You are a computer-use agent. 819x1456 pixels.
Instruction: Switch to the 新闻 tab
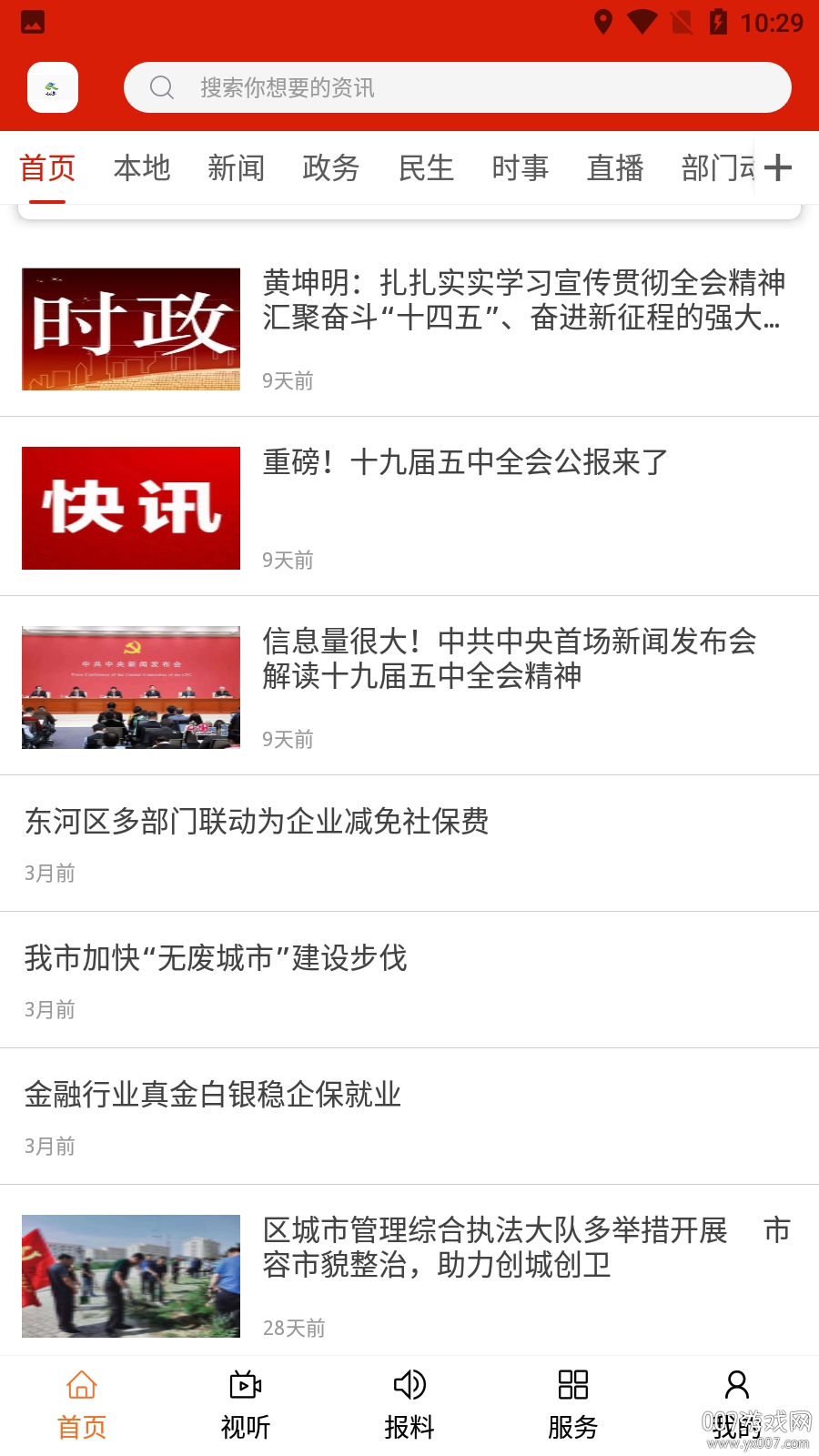point(237,168)
